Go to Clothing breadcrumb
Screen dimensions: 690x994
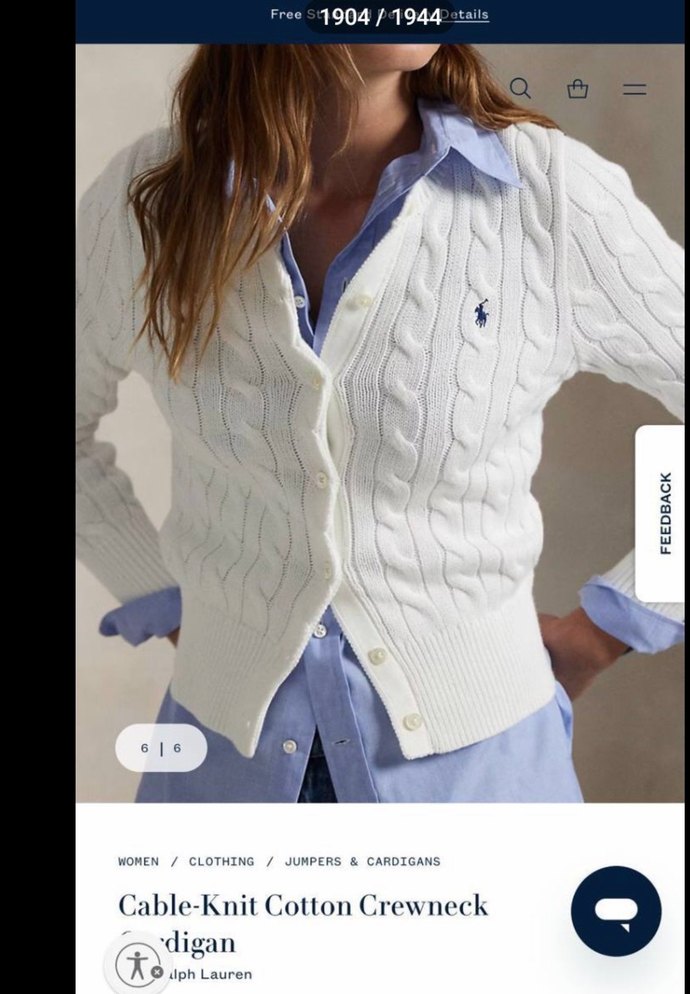pos(221,861)
